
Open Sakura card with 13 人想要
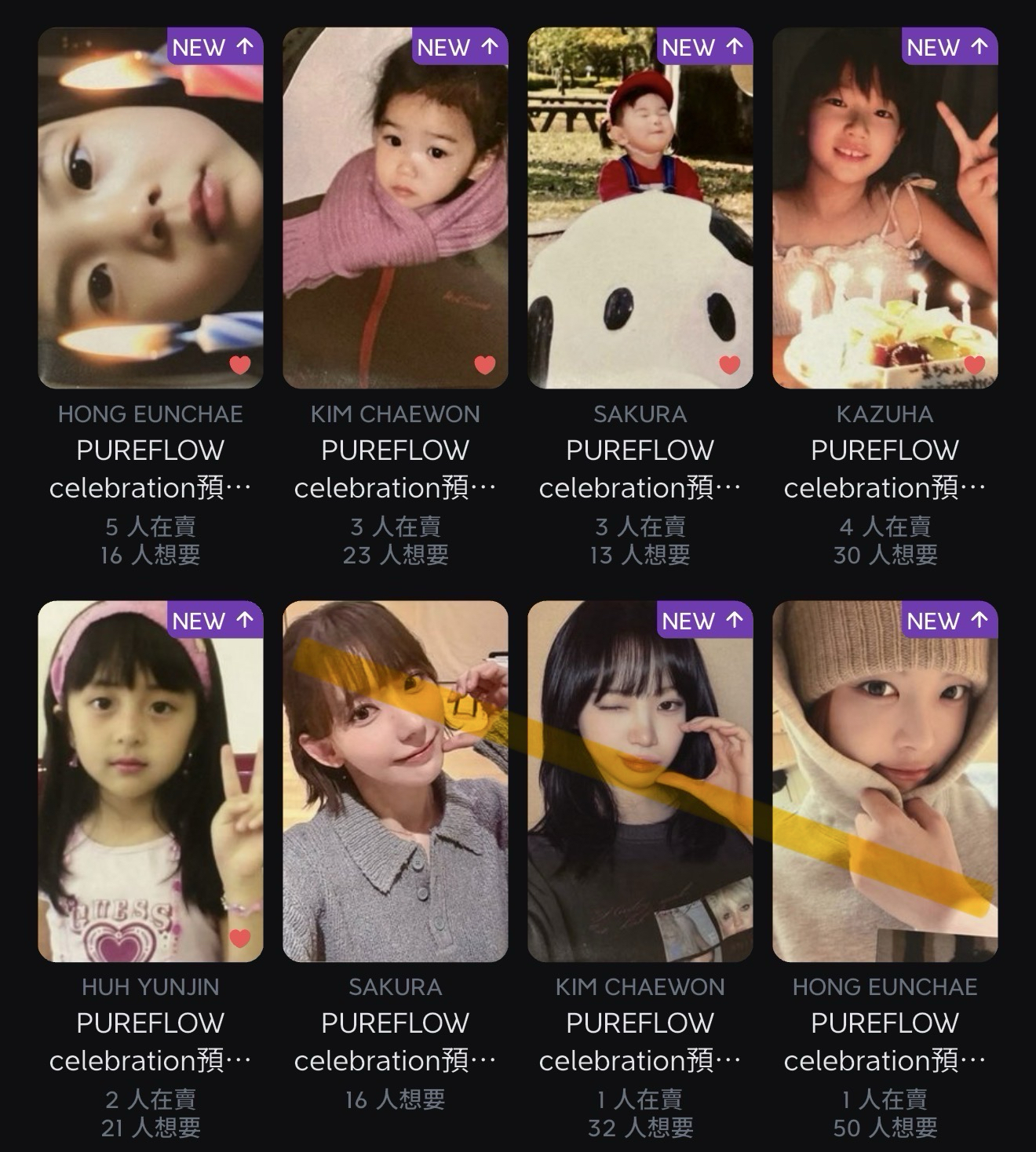[x=640, y=208]
